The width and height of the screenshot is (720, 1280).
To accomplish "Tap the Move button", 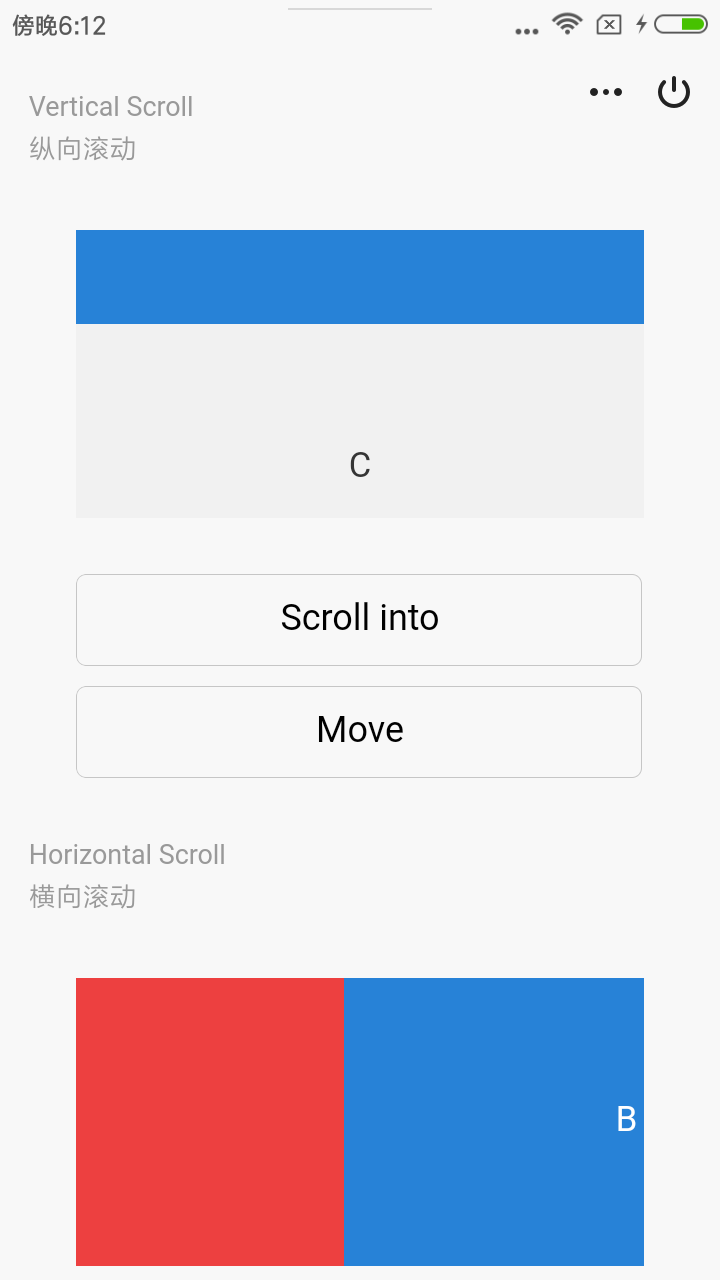I will [359, 731].
